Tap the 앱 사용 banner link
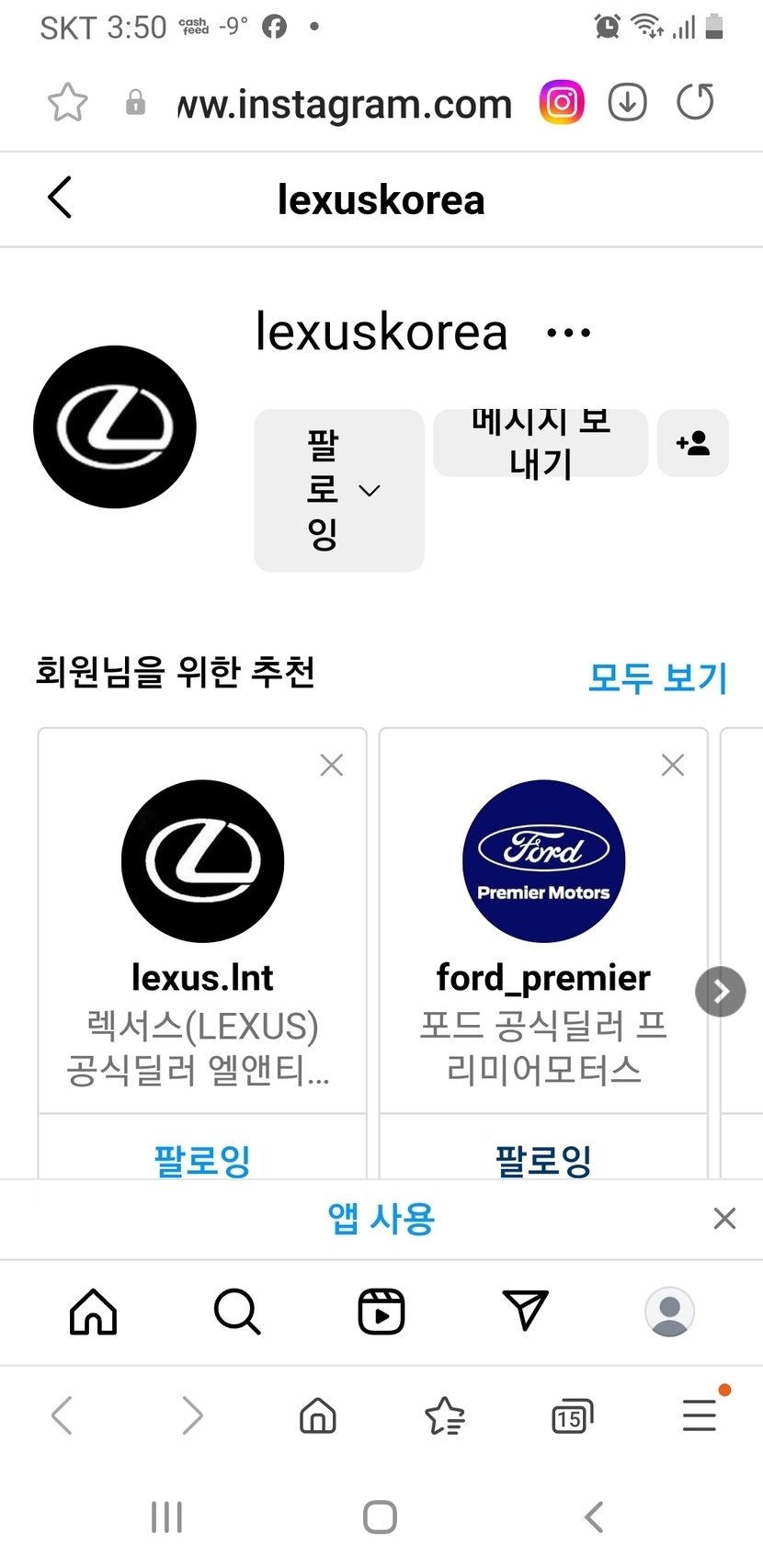Image resolution: width=763 pixels, height=1568 pixels. coord(381,1219)
